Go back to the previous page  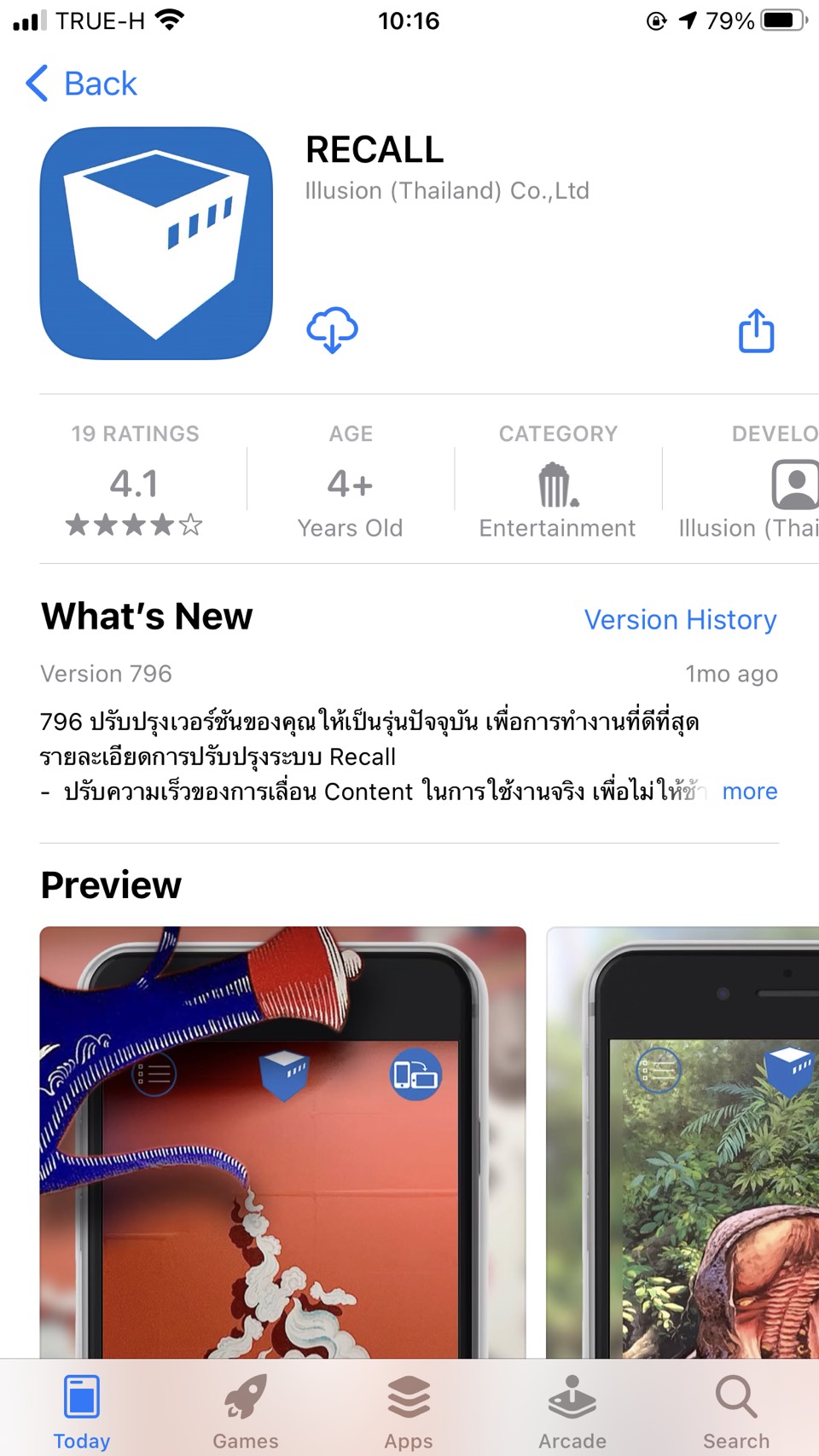(x=81, y=84)
